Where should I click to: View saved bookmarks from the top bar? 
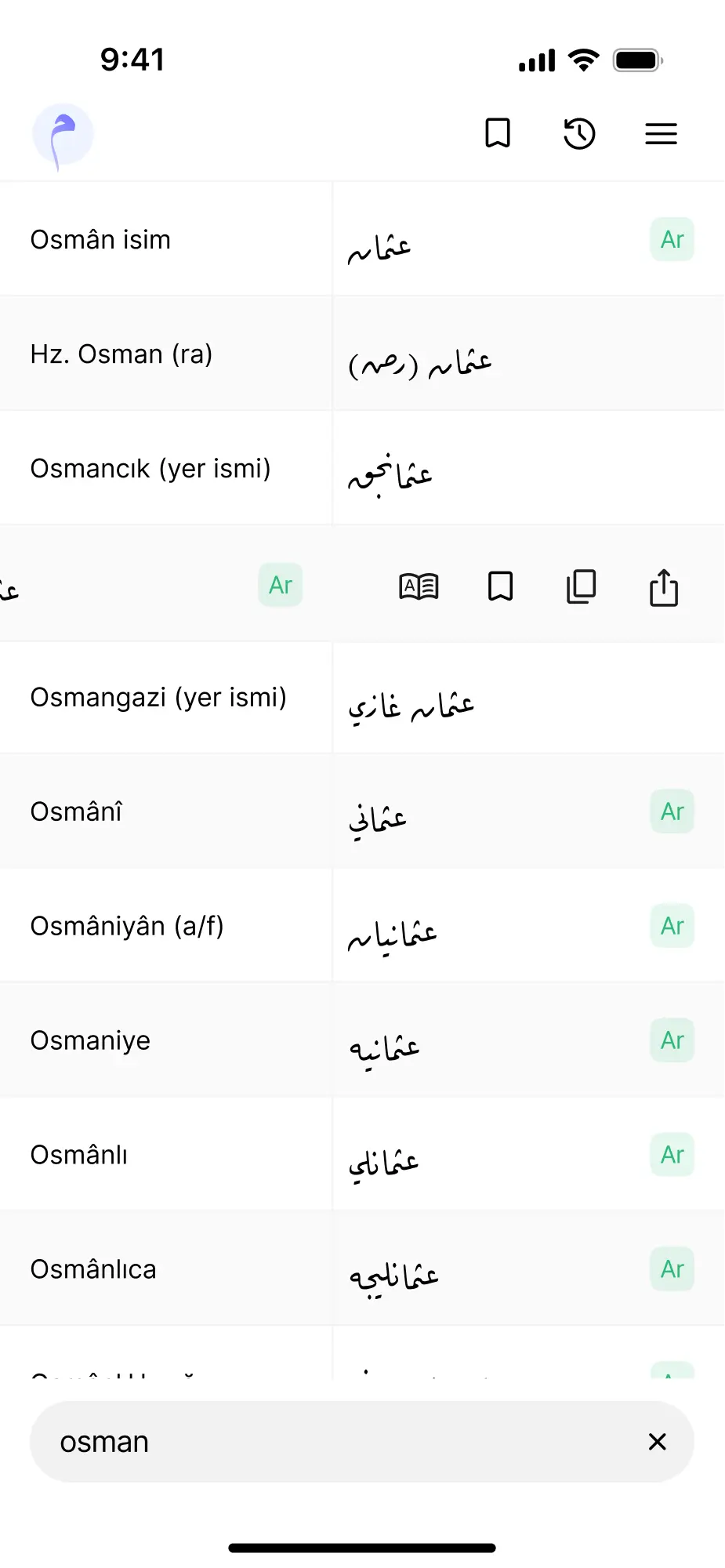point(498,133)
